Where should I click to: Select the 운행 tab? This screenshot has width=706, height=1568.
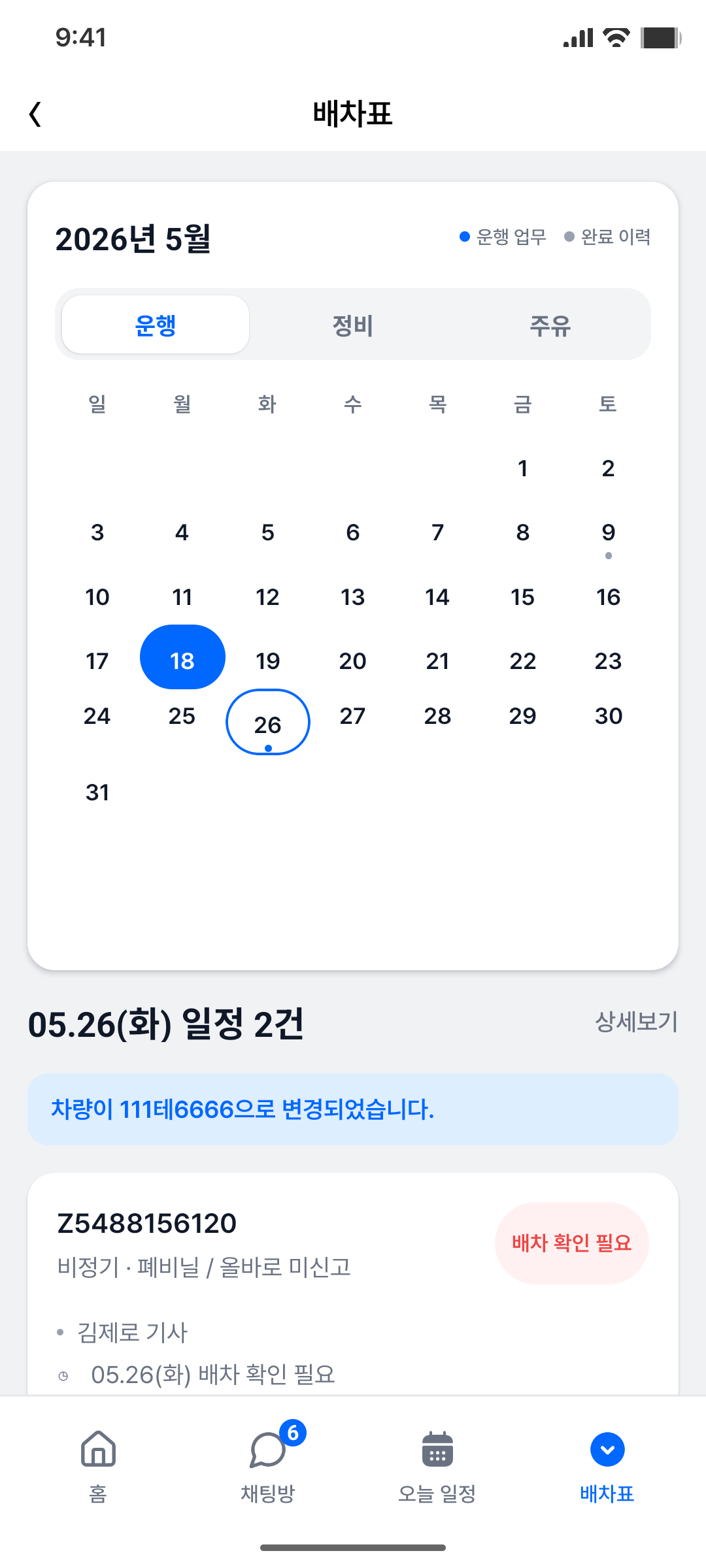[156, 325]
